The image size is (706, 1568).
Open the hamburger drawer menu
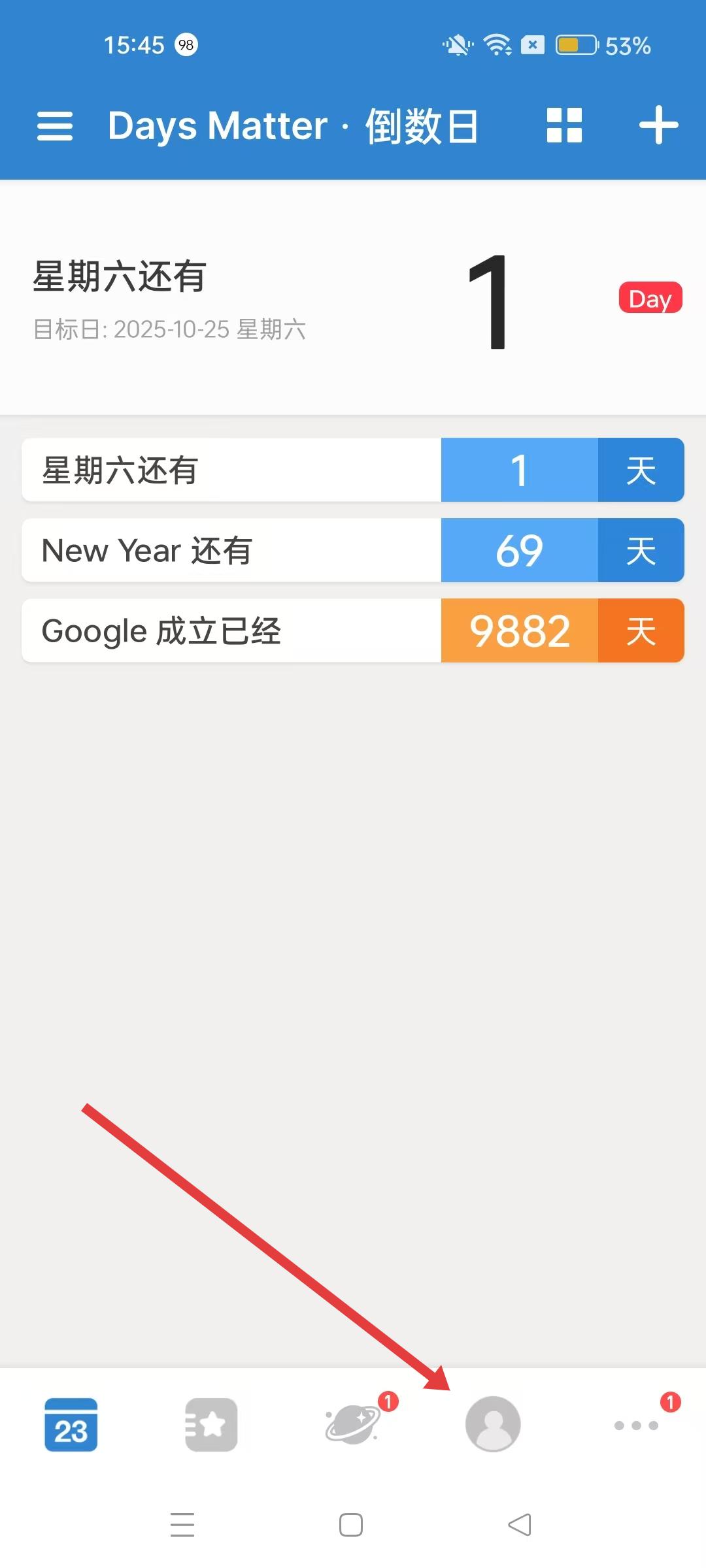point(55,125)
